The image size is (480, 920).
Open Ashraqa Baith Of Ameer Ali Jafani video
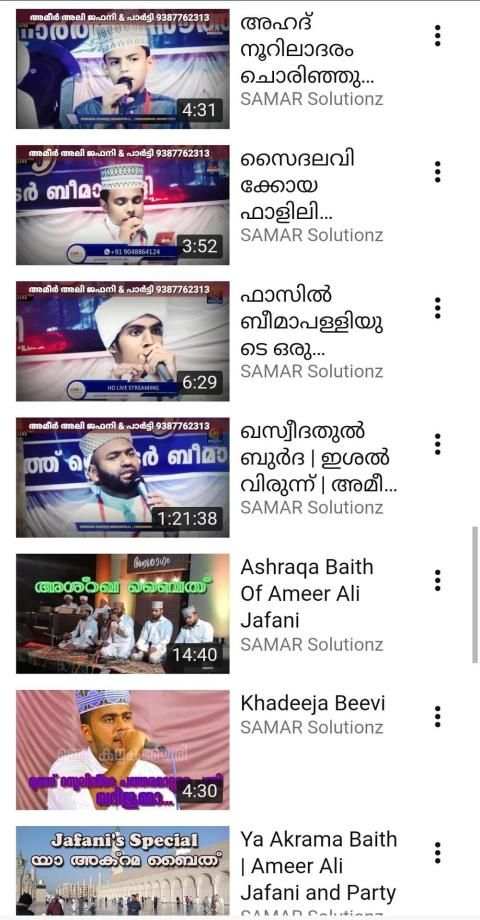tap(123, 613)
